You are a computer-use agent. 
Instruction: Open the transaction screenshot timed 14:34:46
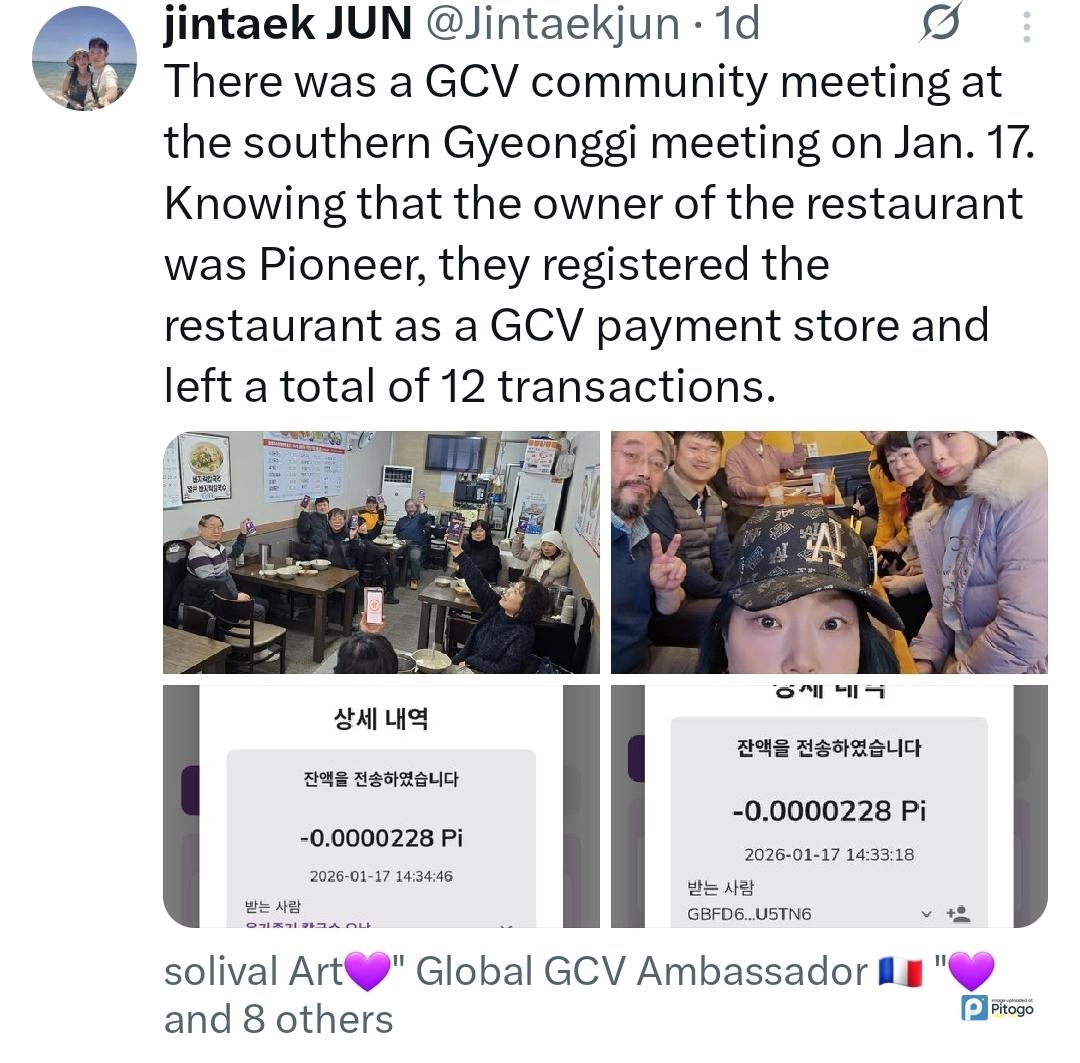tap(381, 806)
